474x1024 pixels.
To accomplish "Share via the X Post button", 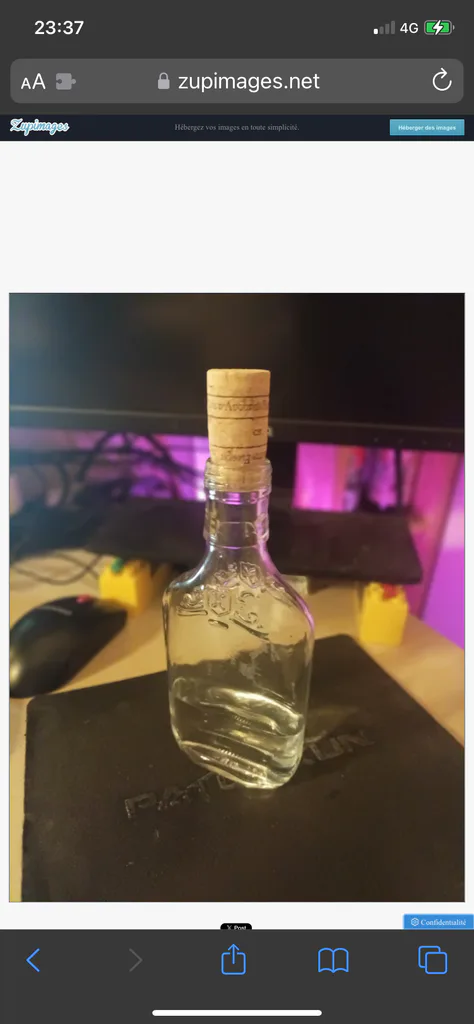I will tap(236, 927).
